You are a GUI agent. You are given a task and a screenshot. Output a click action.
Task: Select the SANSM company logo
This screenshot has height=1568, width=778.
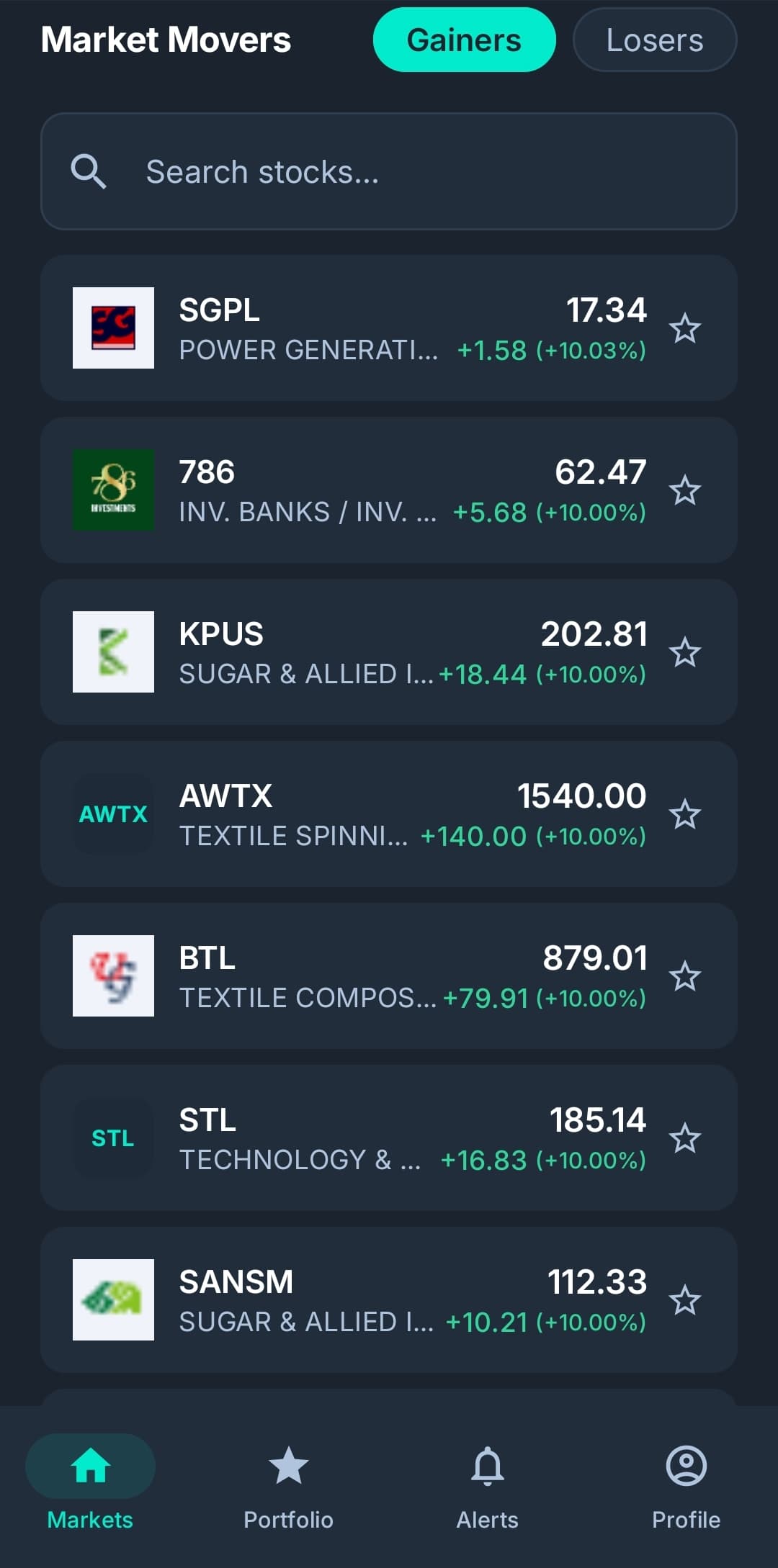[x=113, y=1299]
